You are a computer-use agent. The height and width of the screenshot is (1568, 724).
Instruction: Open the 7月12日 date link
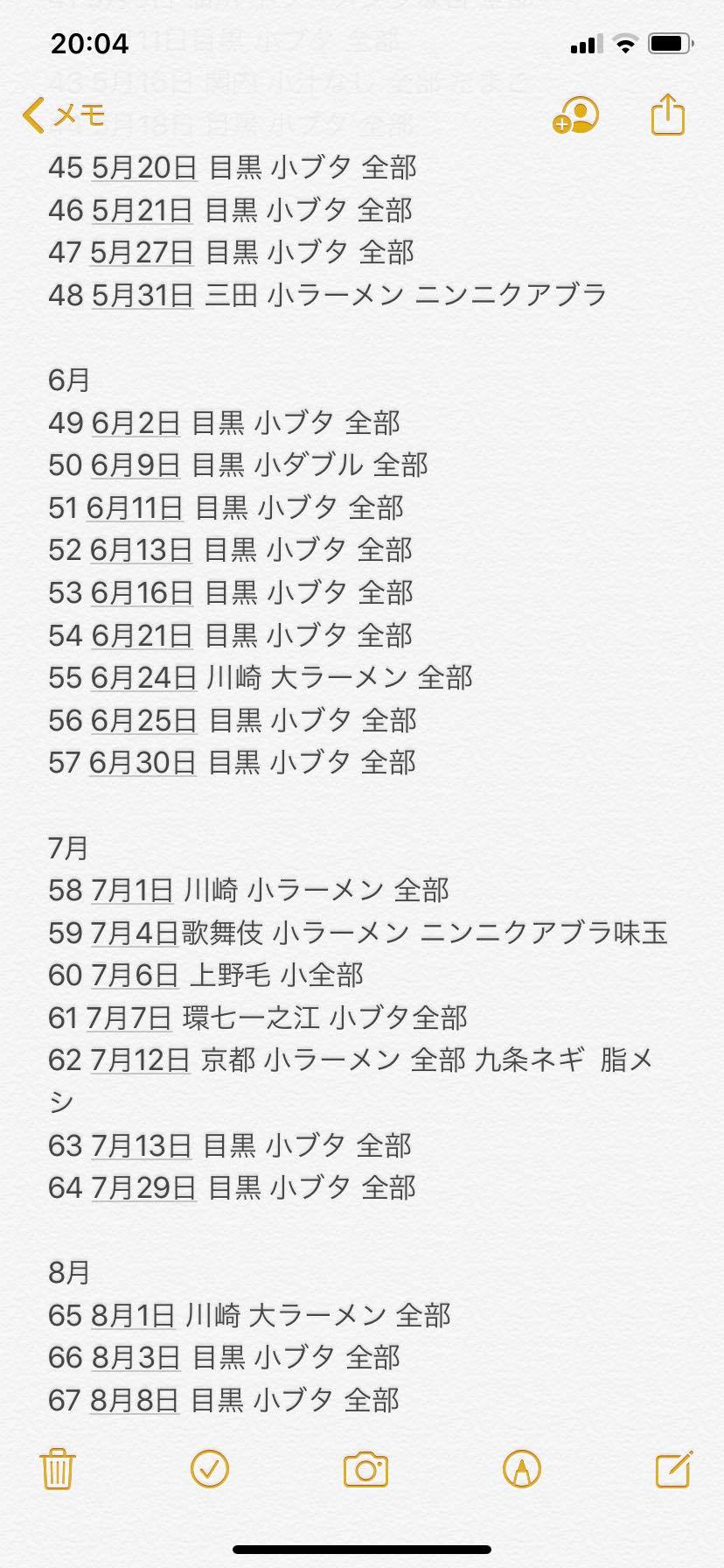(141, 1060)
